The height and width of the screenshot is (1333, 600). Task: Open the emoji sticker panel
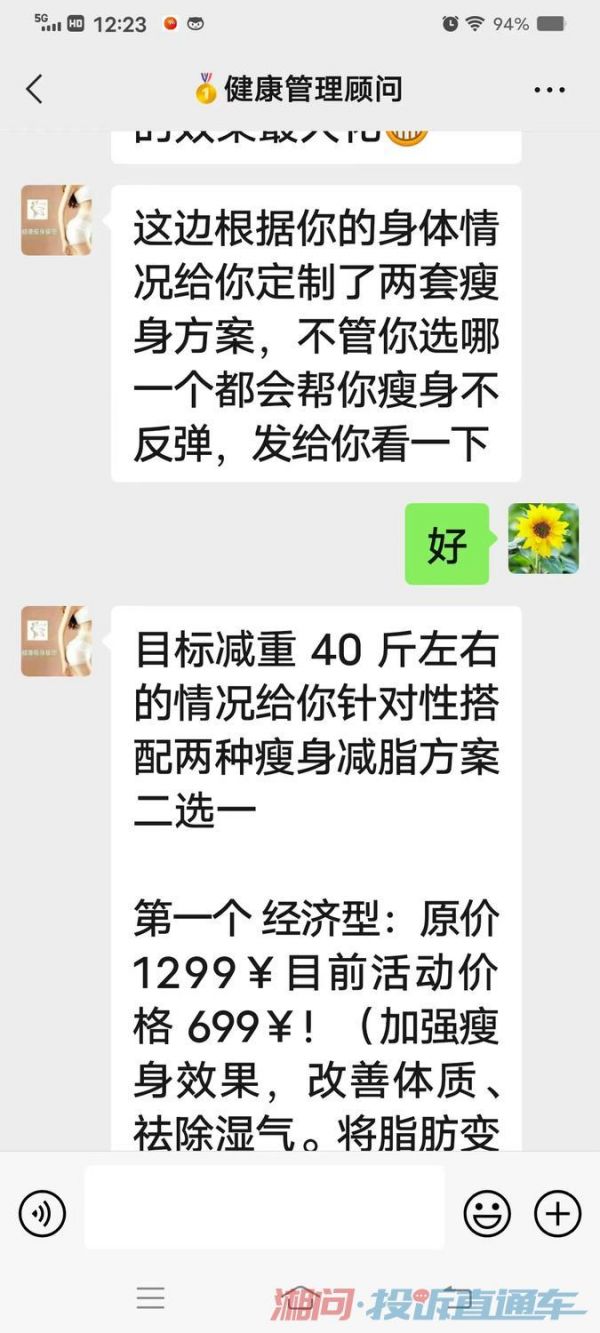click(x=487, y=1214)
